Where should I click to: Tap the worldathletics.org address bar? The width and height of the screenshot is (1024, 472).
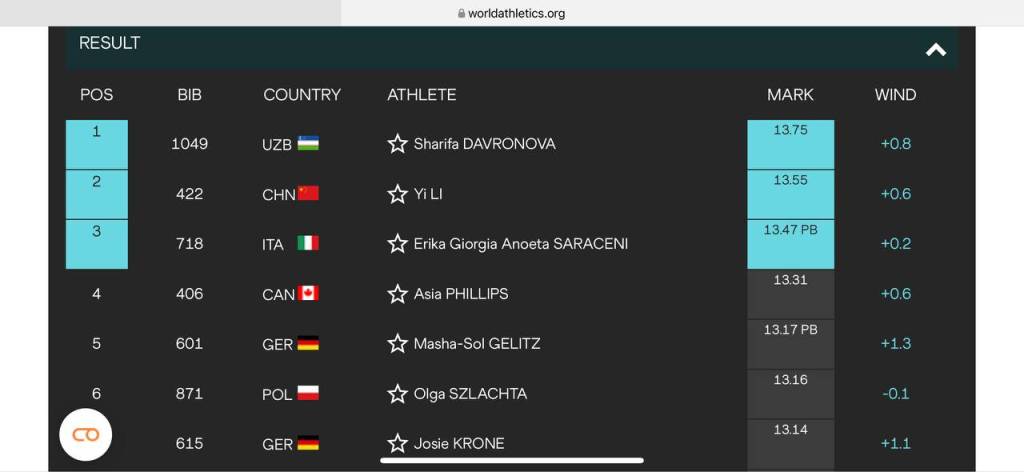point(511,13)
